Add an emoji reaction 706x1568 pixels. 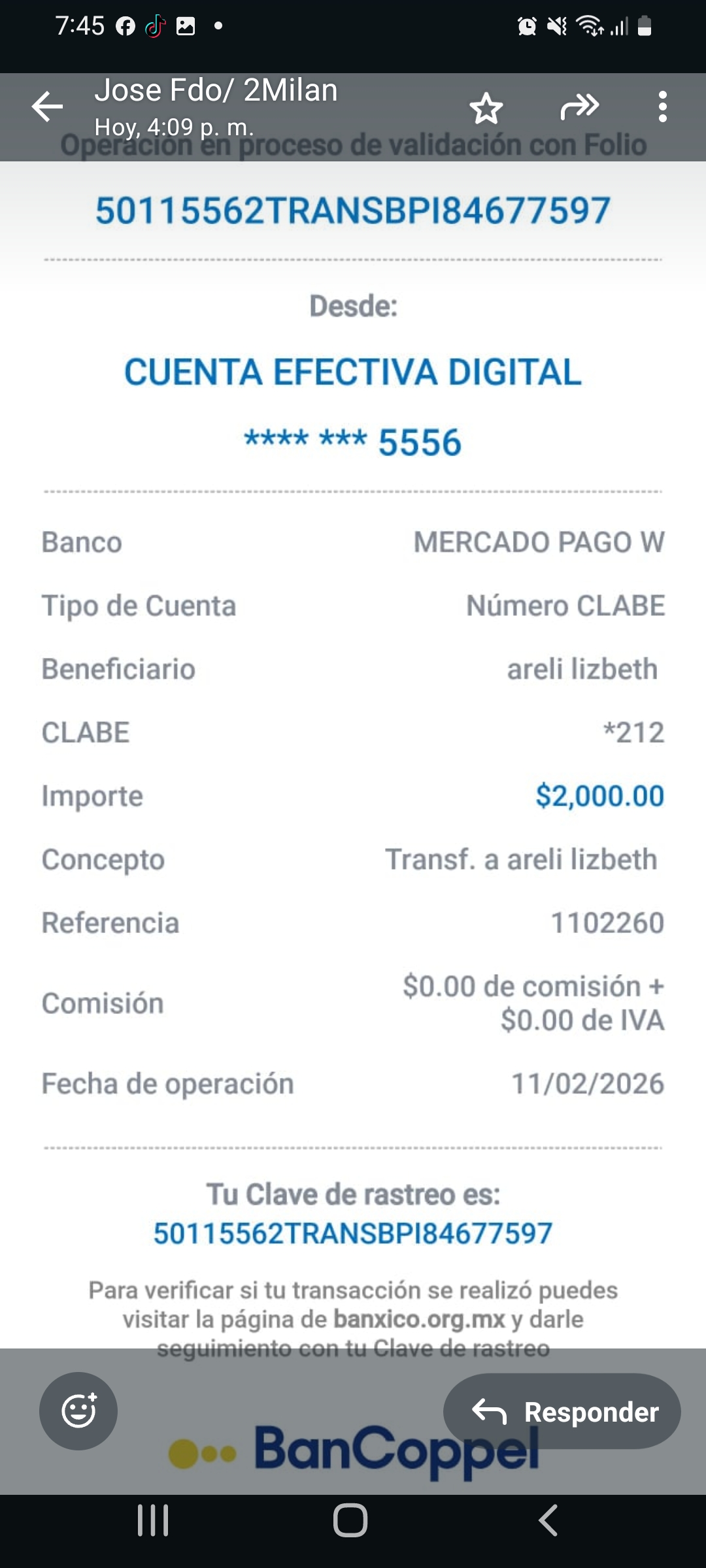tap(78, 1411)
